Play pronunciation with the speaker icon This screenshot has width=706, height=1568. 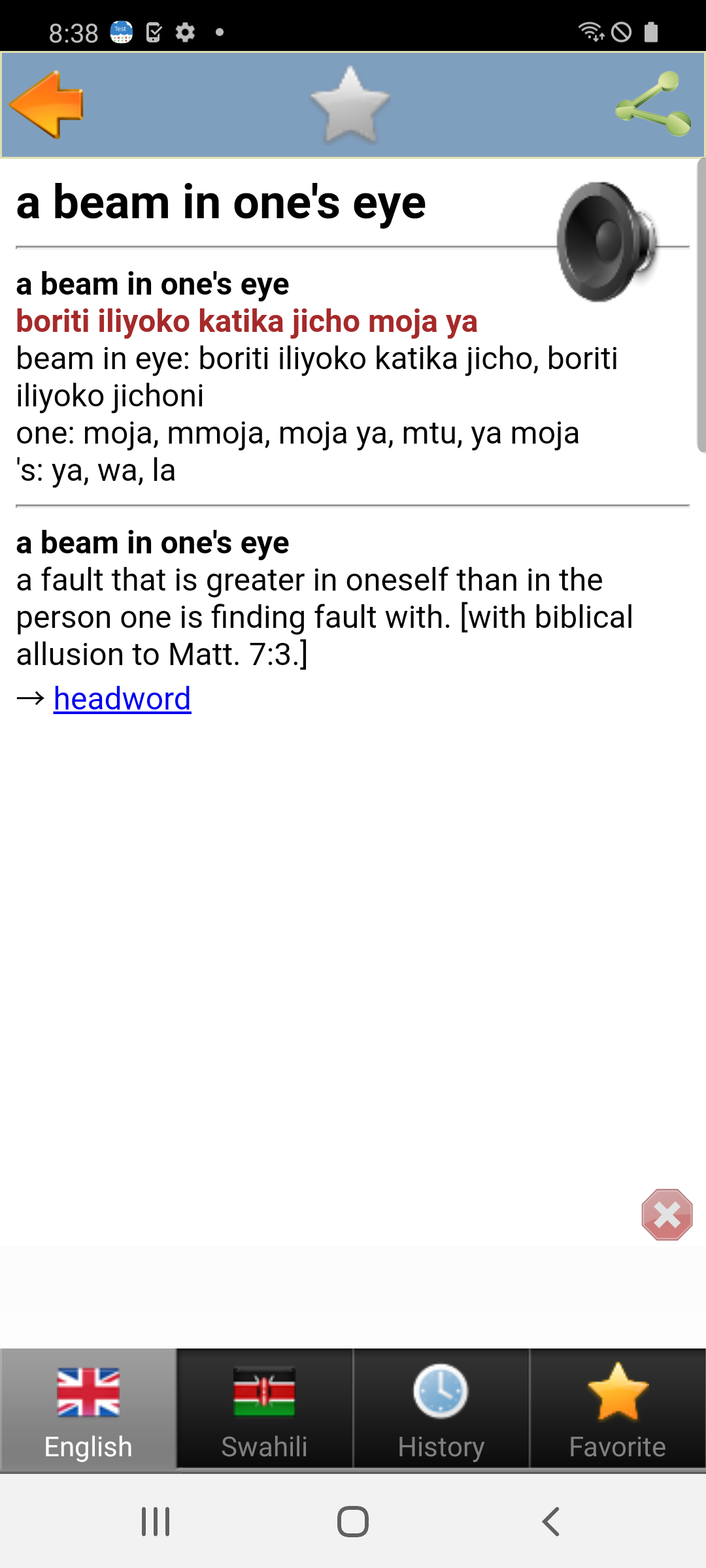point(607,242)
